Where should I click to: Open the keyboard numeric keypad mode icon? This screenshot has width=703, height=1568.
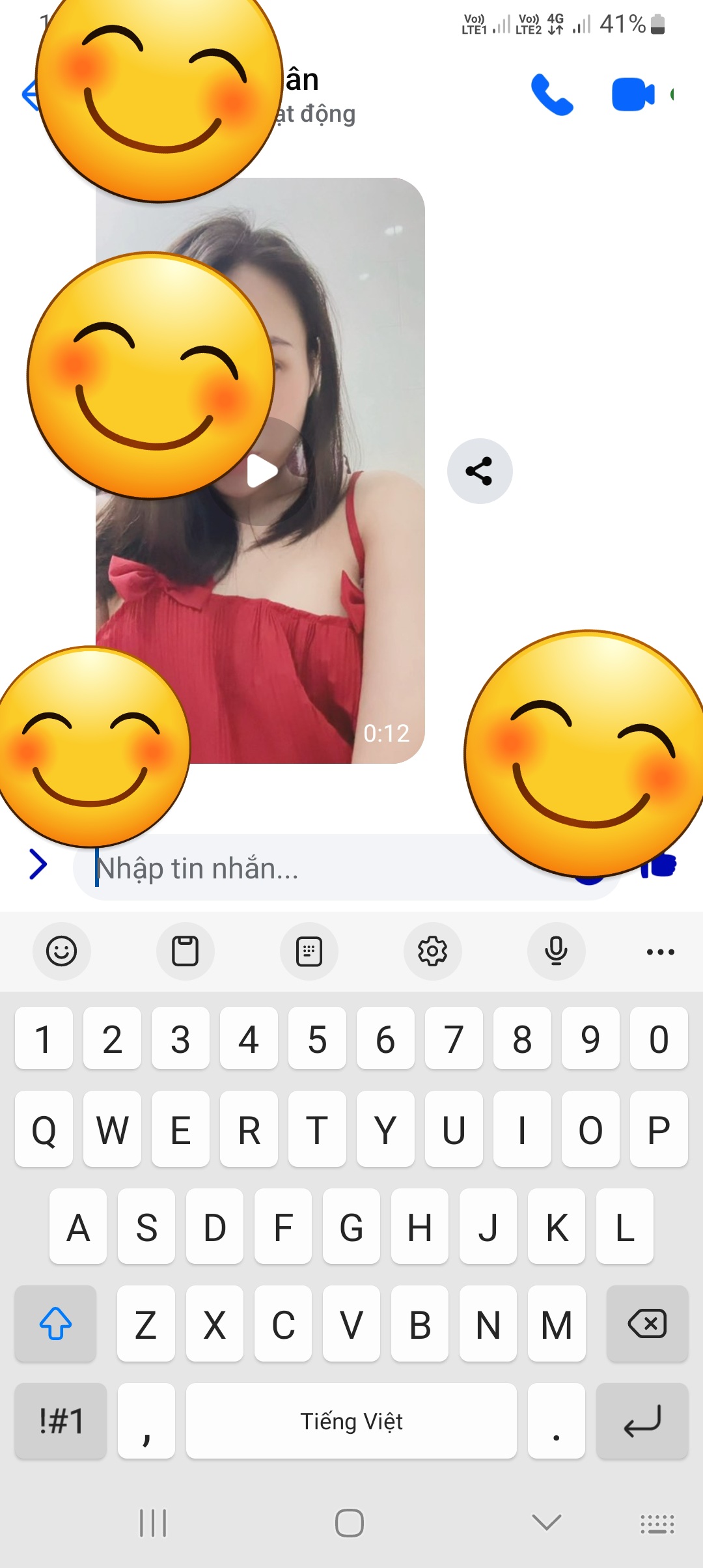309,951
